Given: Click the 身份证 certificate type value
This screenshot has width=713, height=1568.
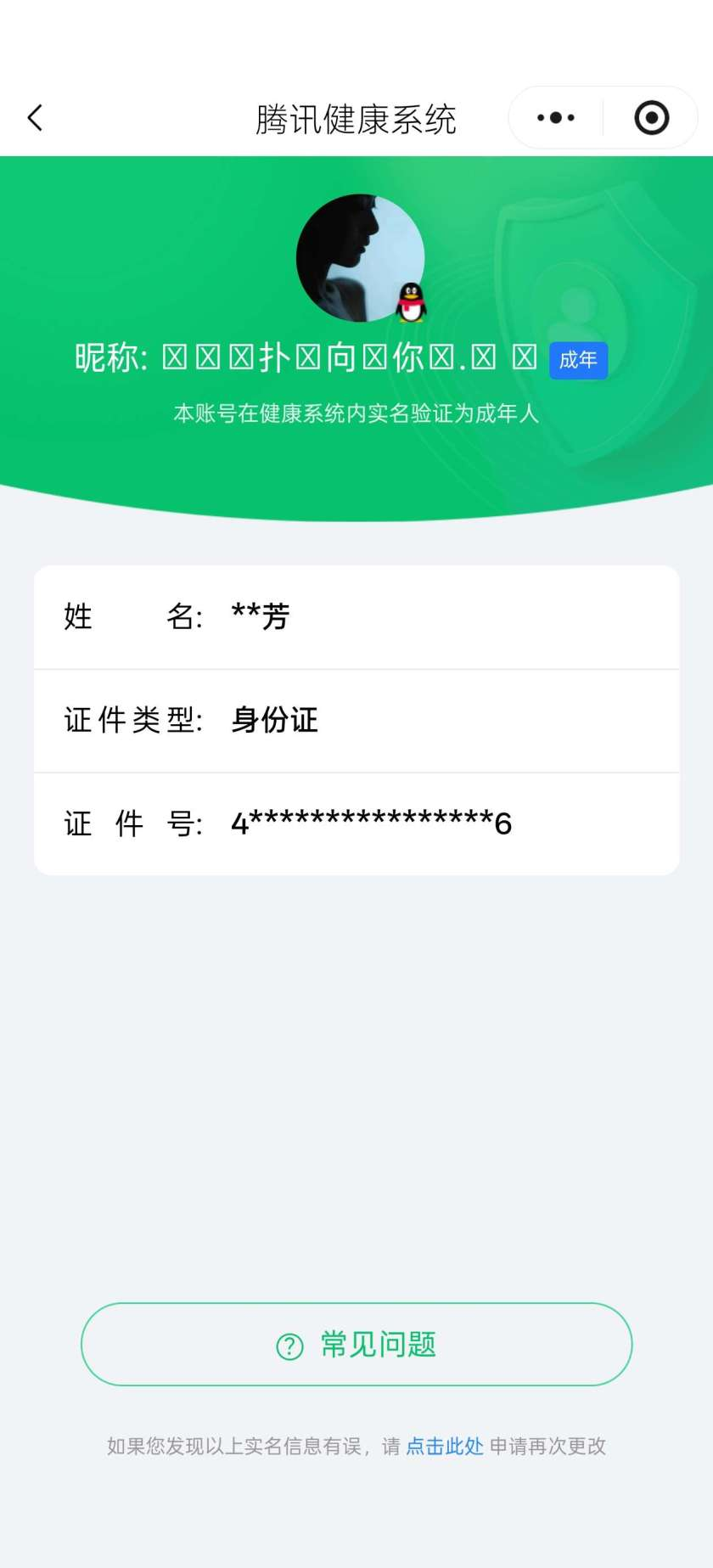Looking at the screenshot, I should [273, 720].
